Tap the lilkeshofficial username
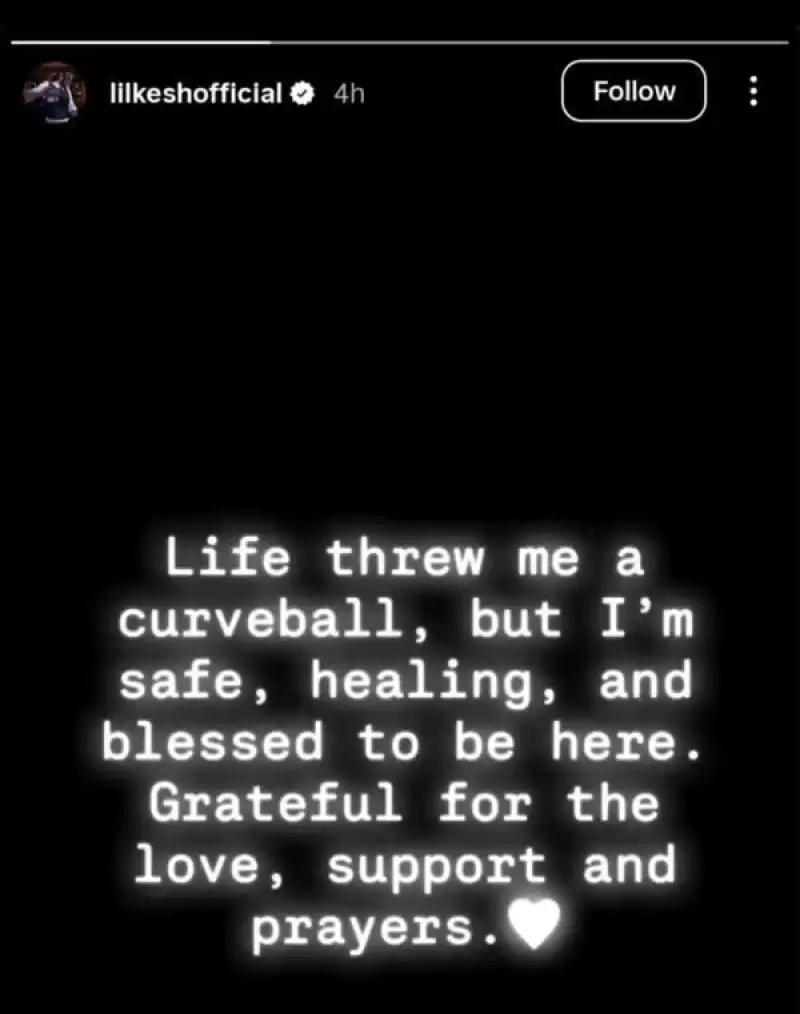The width and height of the screenshot is (800, 1014). [195, 93]
